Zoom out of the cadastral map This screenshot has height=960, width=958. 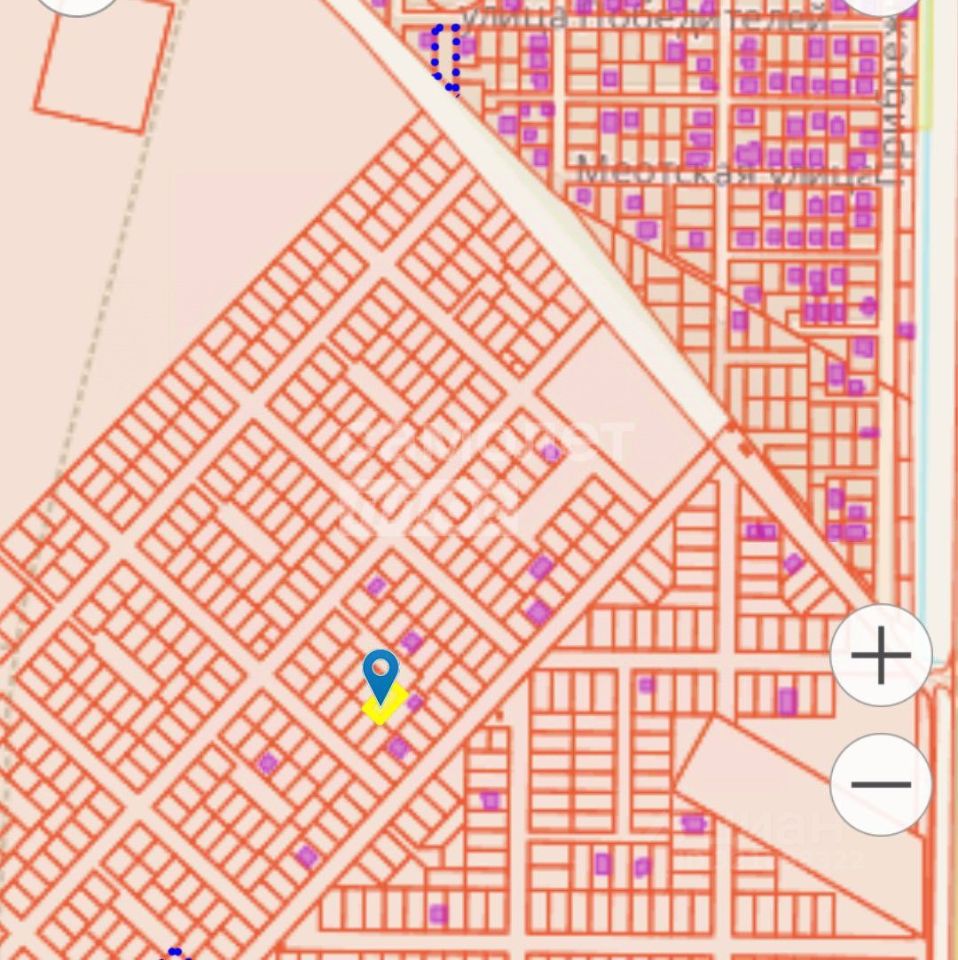[881, 784]
